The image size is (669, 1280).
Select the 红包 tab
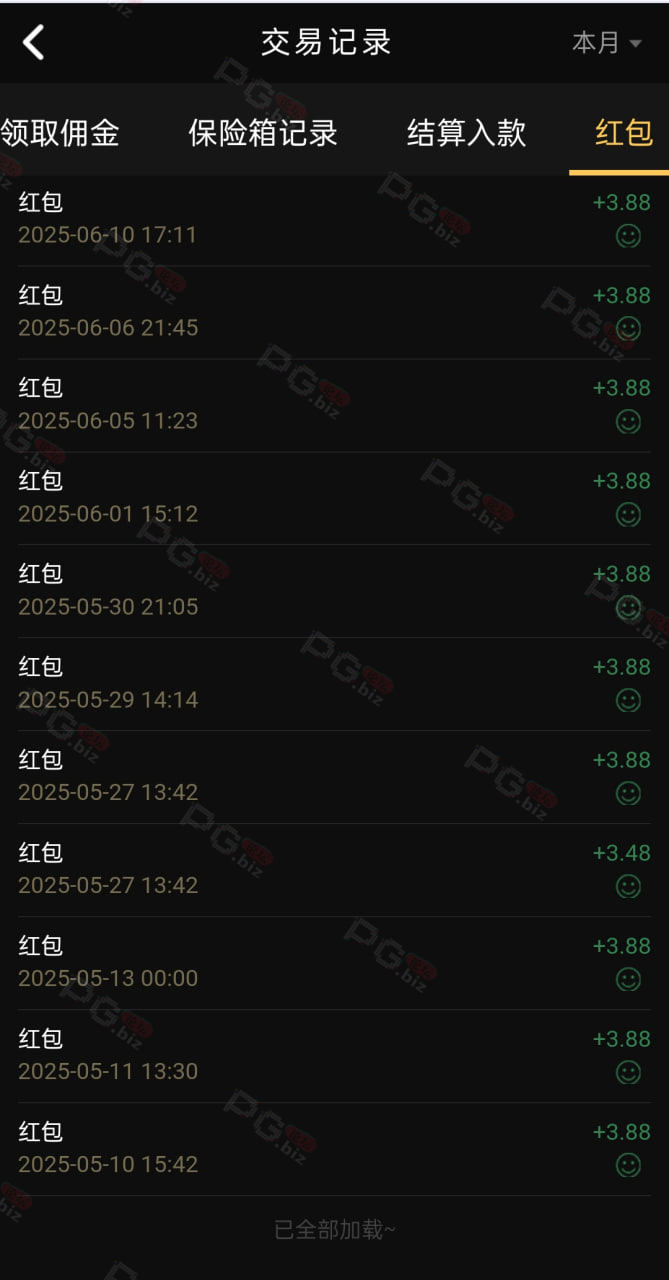[x=624, y=133]
